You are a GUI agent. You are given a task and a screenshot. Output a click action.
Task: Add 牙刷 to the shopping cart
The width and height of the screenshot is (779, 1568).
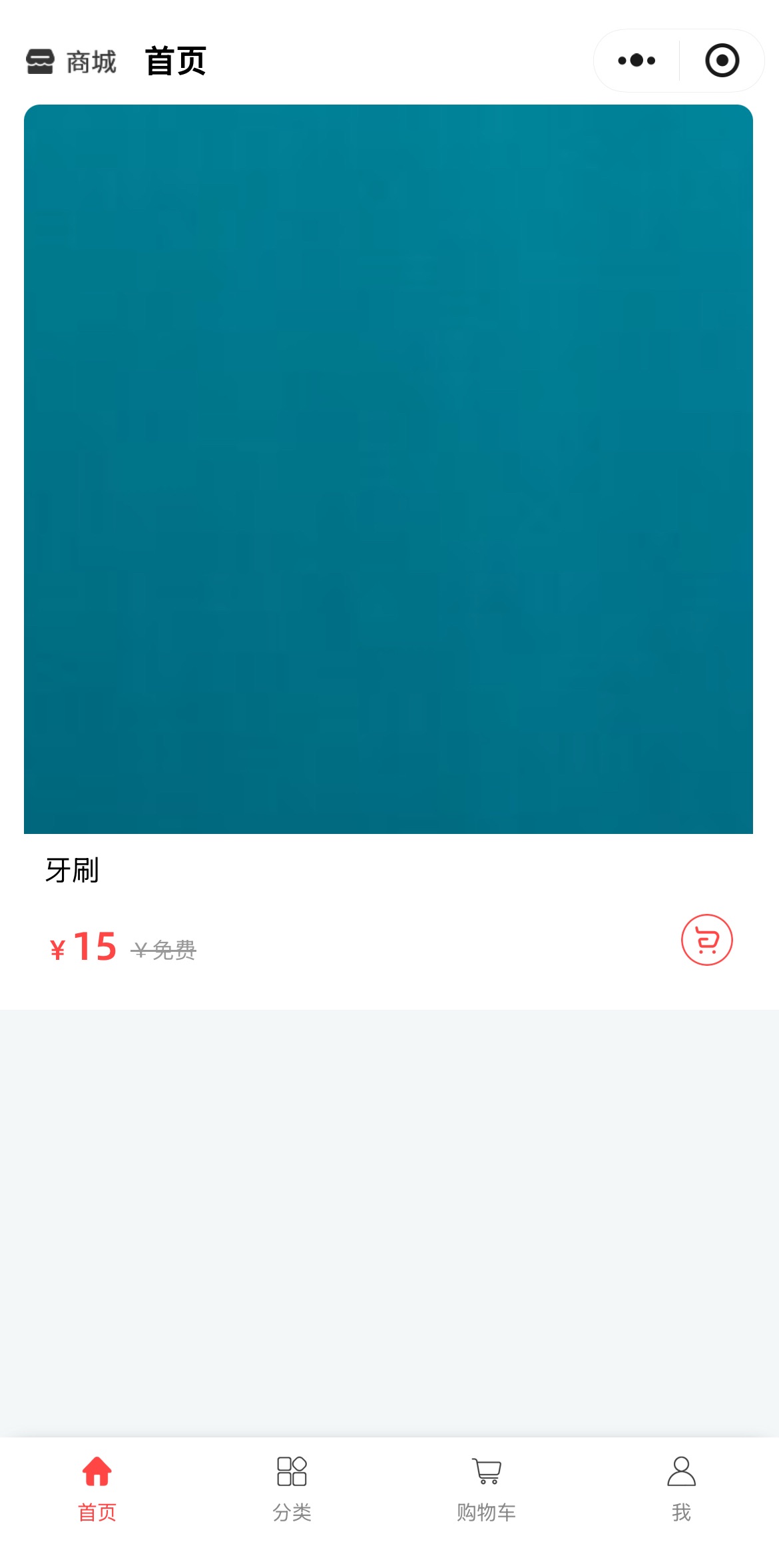click(706, 940)
